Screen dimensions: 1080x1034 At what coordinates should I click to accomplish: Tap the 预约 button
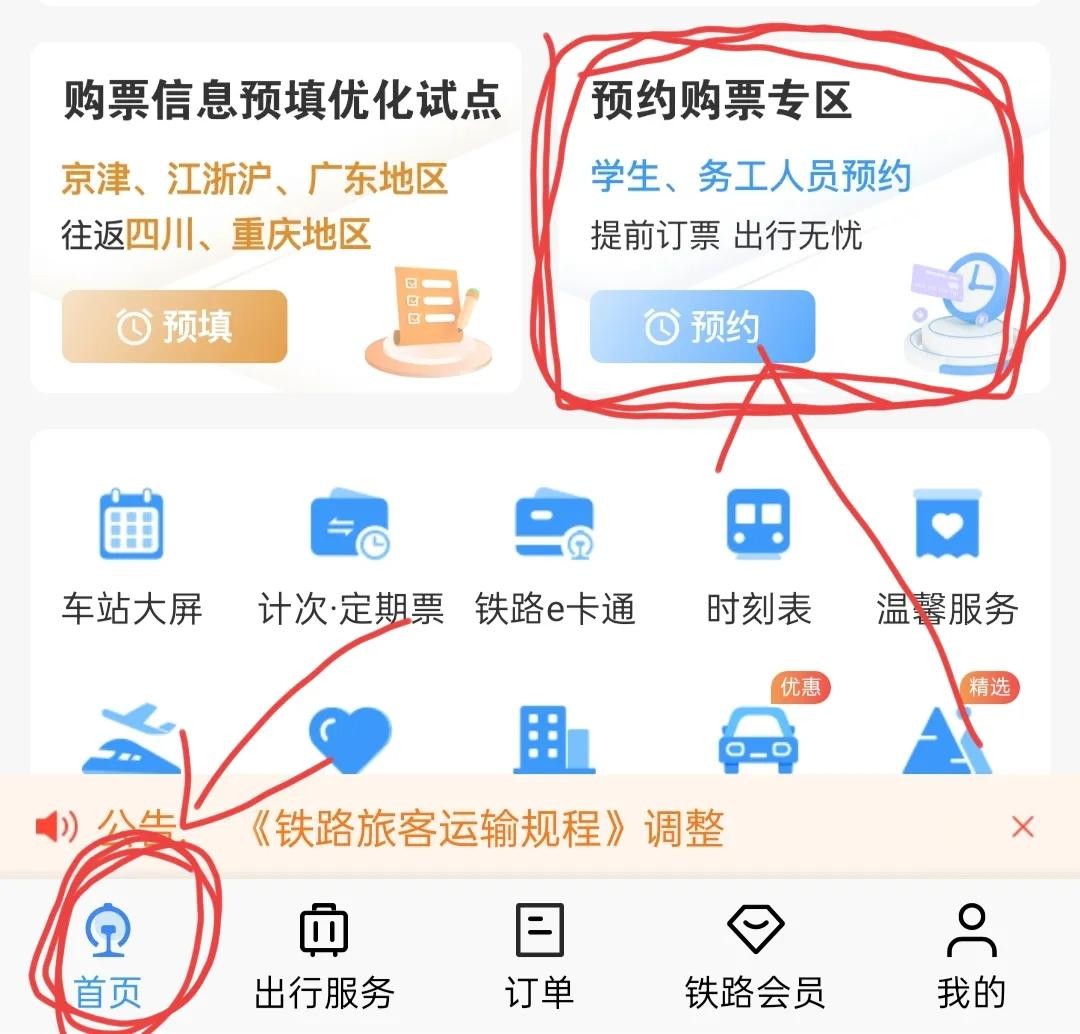702,327
